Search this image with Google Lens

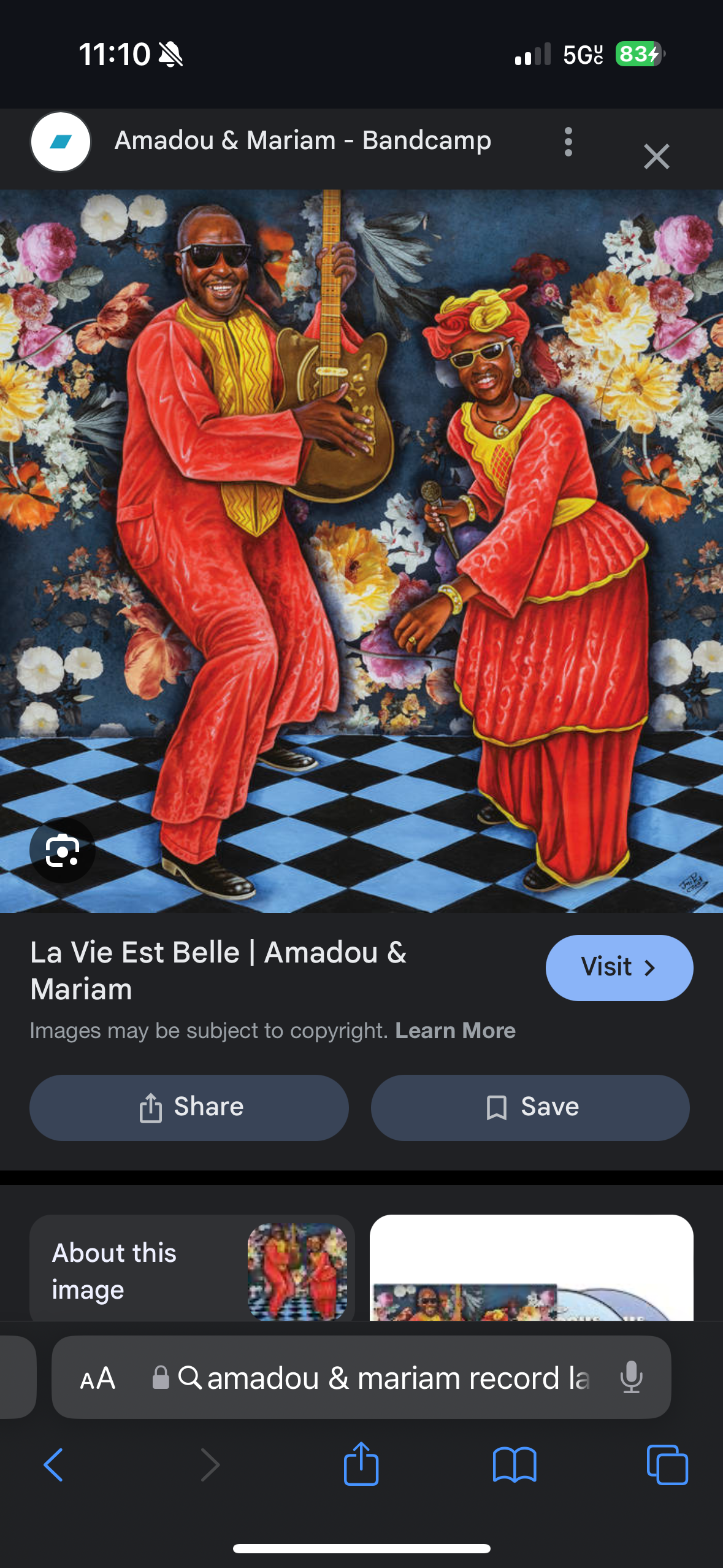coord(62,850)
